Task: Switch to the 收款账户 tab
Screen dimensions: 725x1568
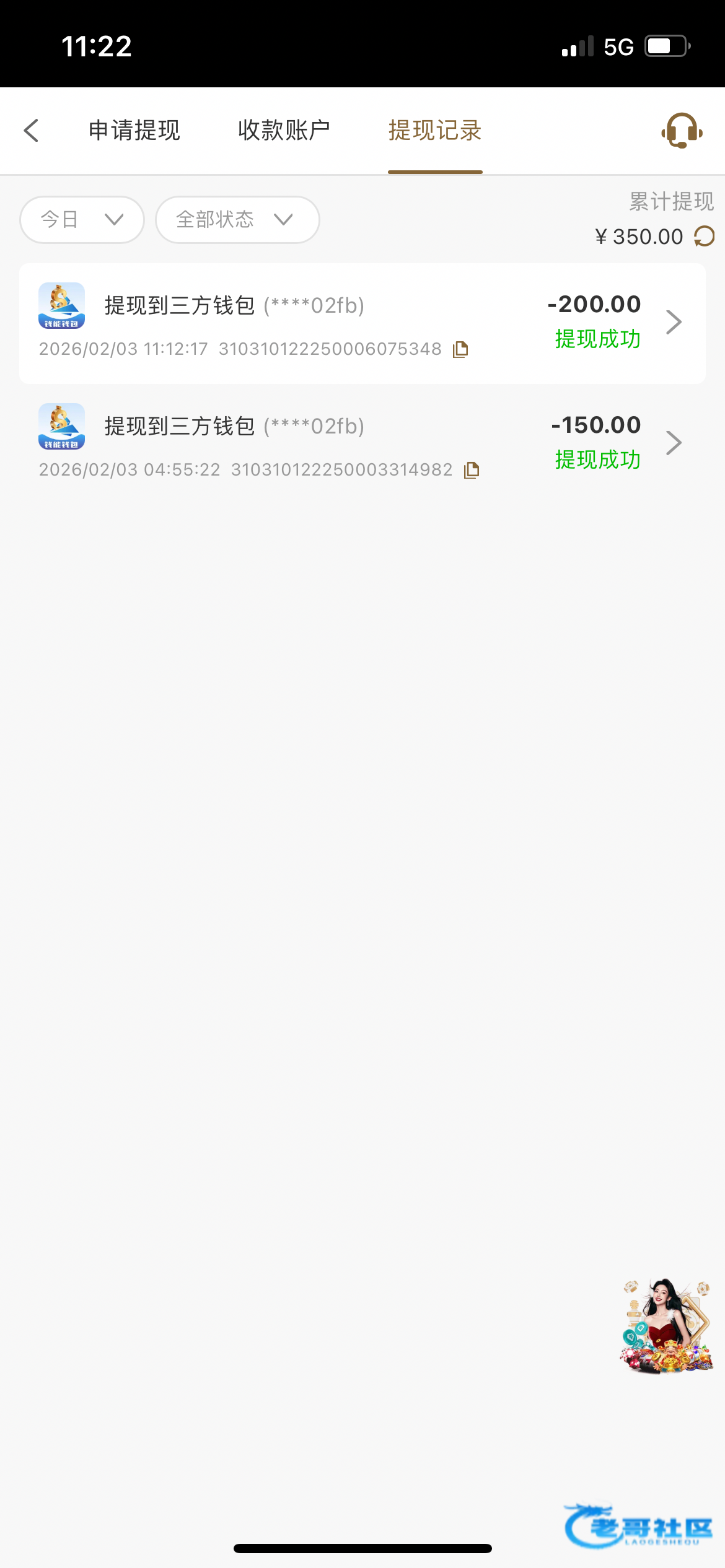Action: (x=284, y=131)
